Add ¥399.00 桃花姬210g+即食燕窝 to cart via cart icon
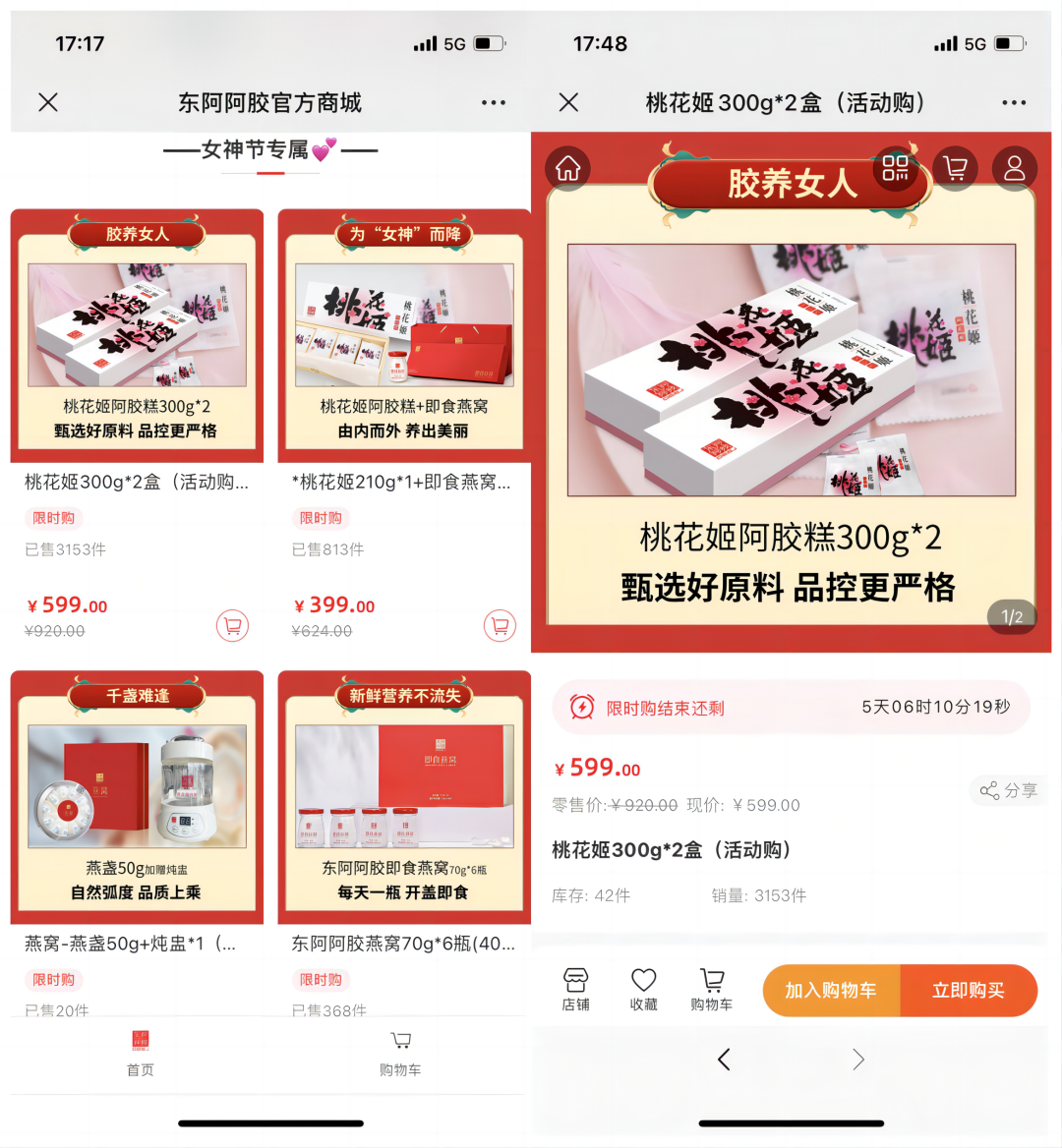The height and width of the screenshot is (1148, 1062). (500, 625)
